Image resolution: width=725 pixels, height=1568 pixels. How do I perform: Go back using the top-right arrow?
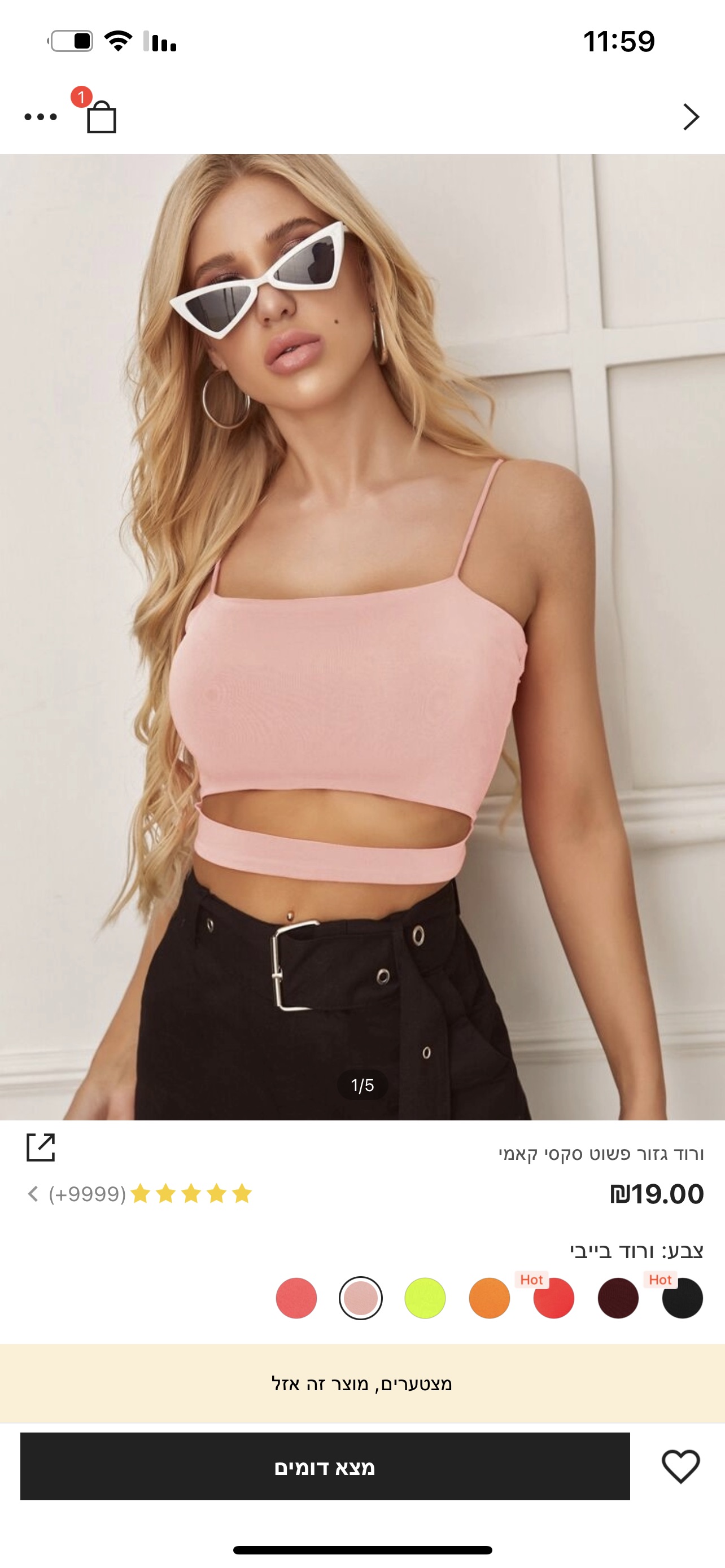(691, 117)
